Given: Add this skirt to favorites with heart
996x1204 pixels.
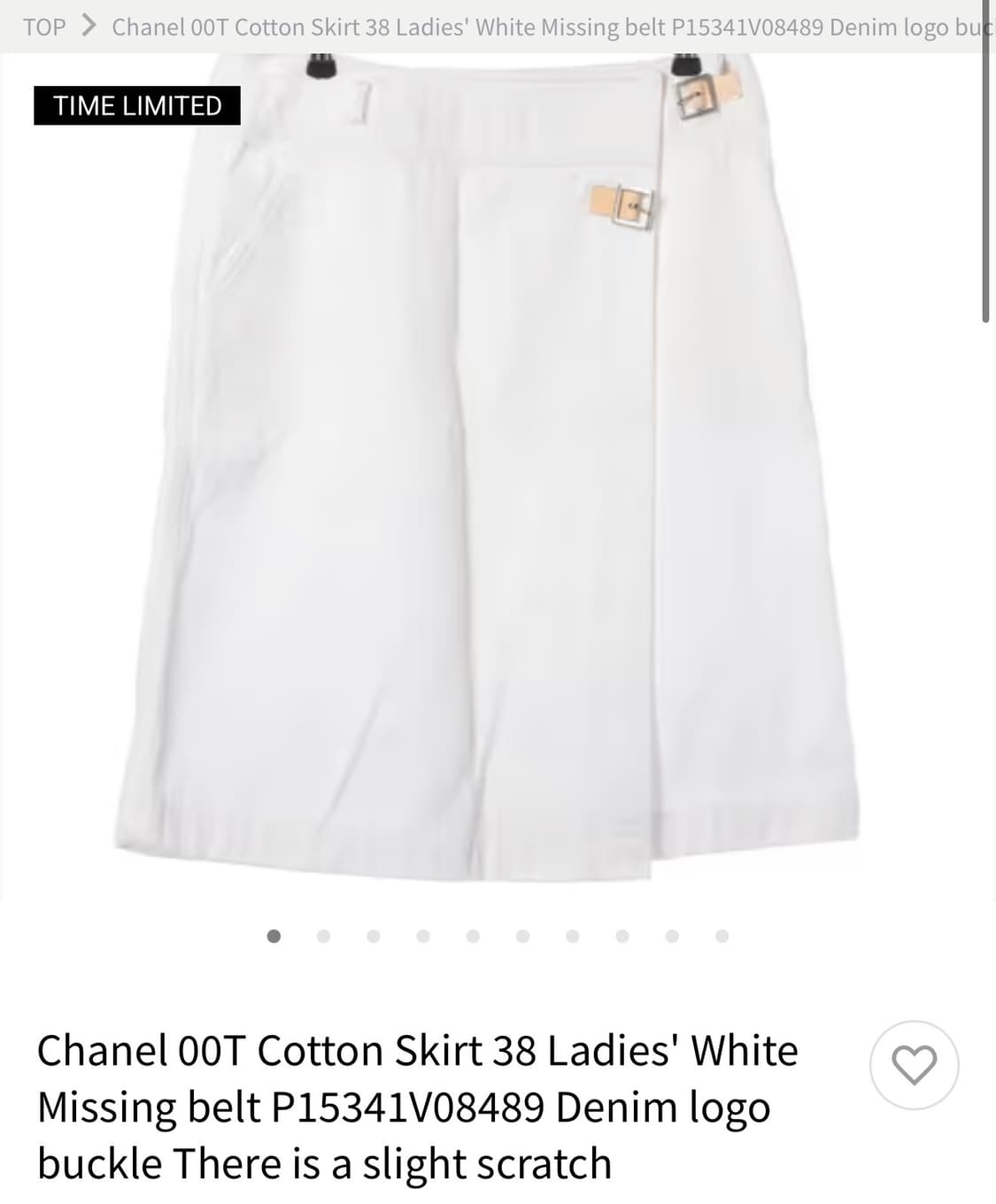Looking at the screenshot, I should point(914,1065).
